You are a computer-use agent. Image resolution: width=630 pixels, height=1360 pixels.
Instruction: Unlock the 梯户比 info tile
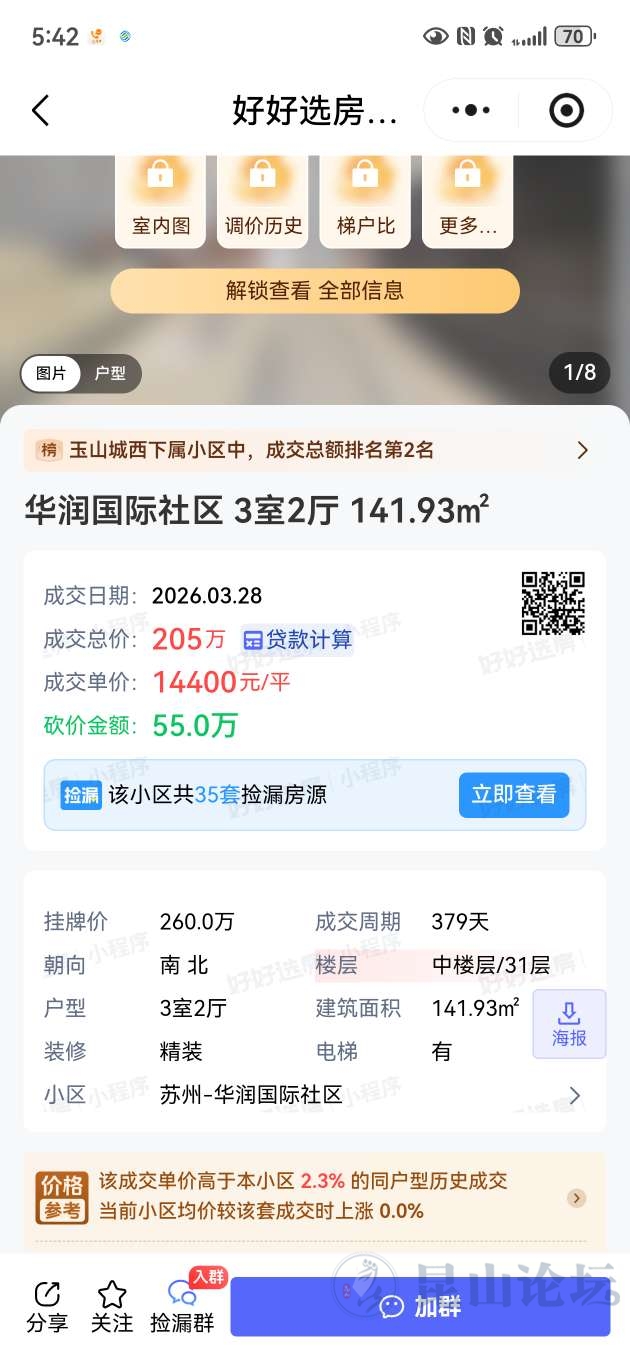[x=365, y=200]
